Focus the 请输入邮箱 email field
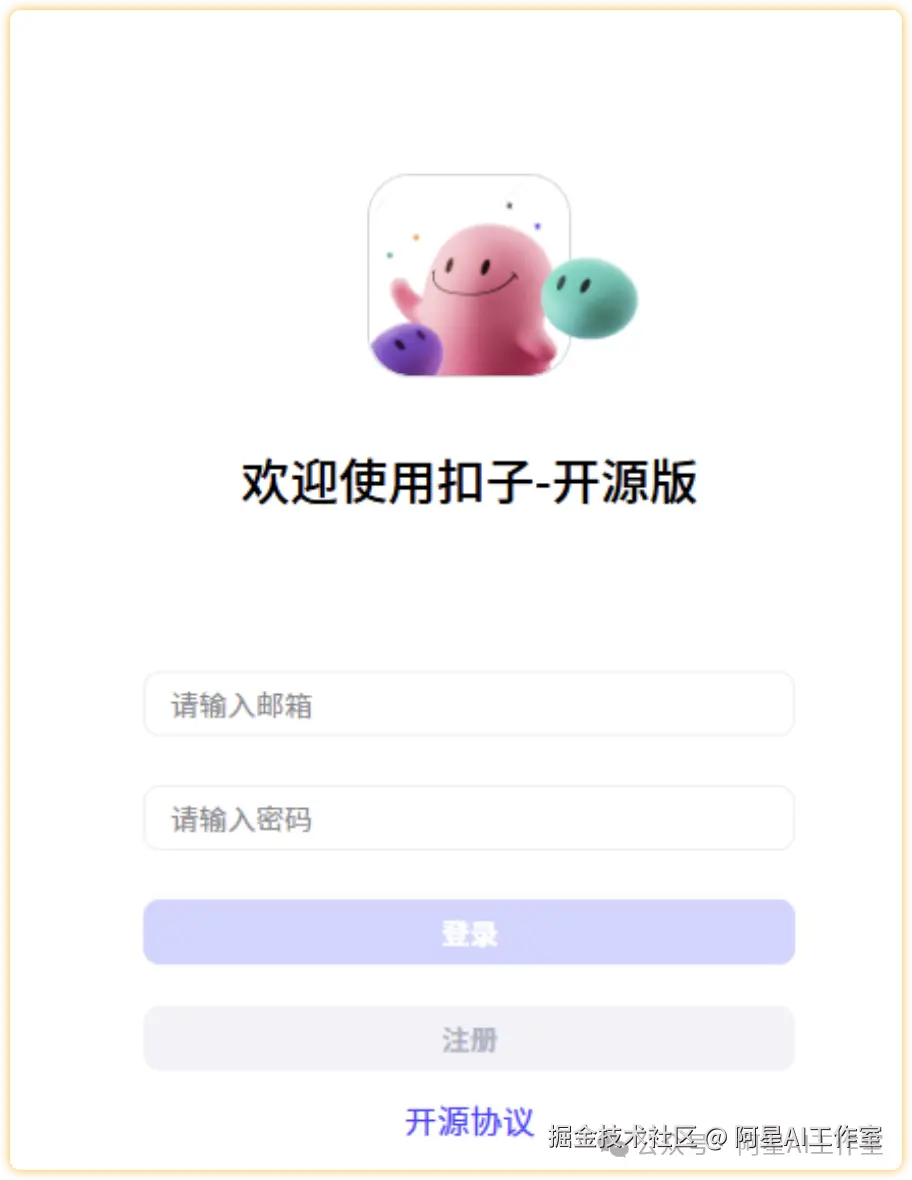 pyautogui.click(x=468, y=705)
